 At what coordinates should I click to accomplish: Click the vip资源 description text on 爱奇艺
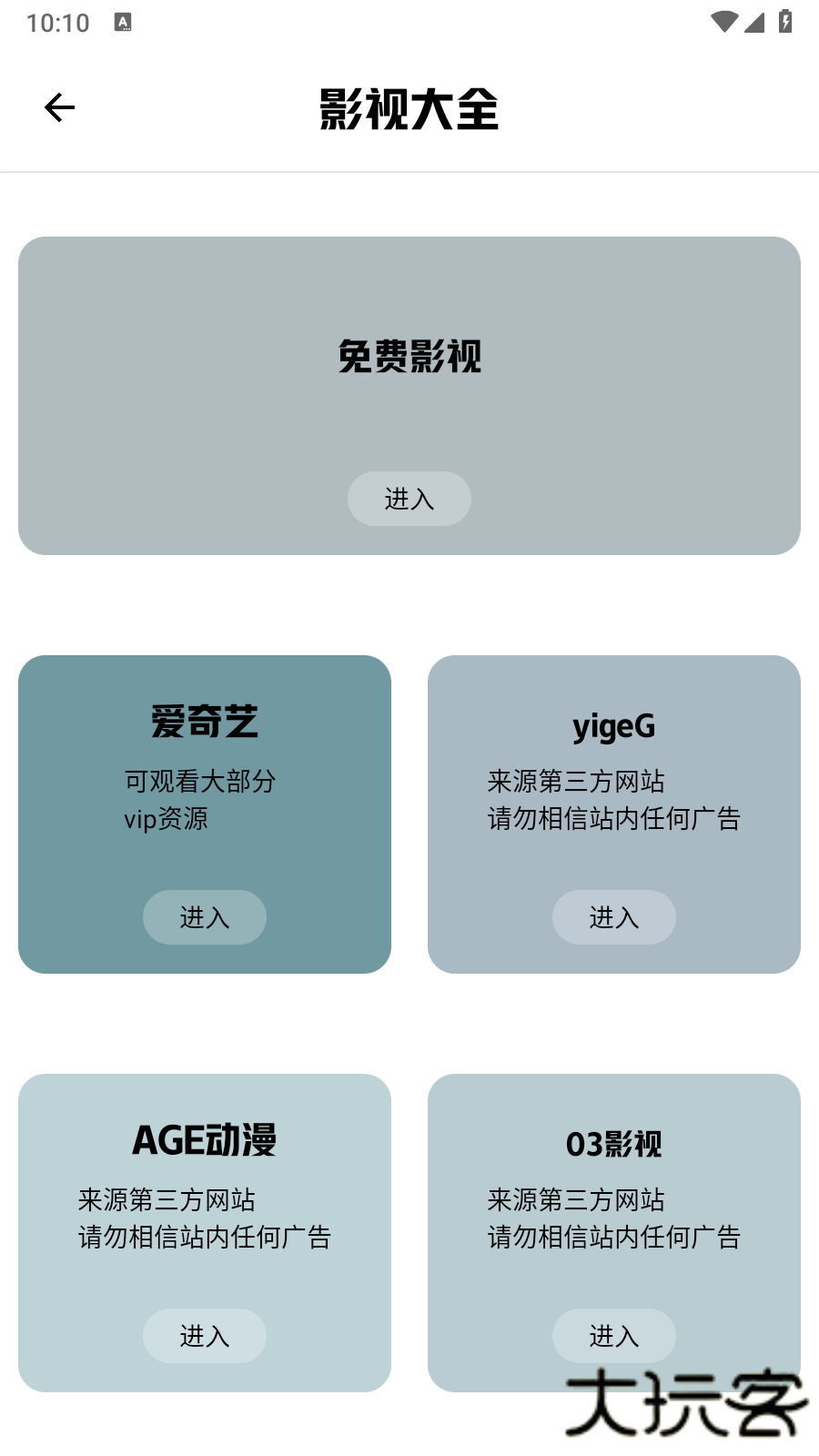[x=166, y=819]
